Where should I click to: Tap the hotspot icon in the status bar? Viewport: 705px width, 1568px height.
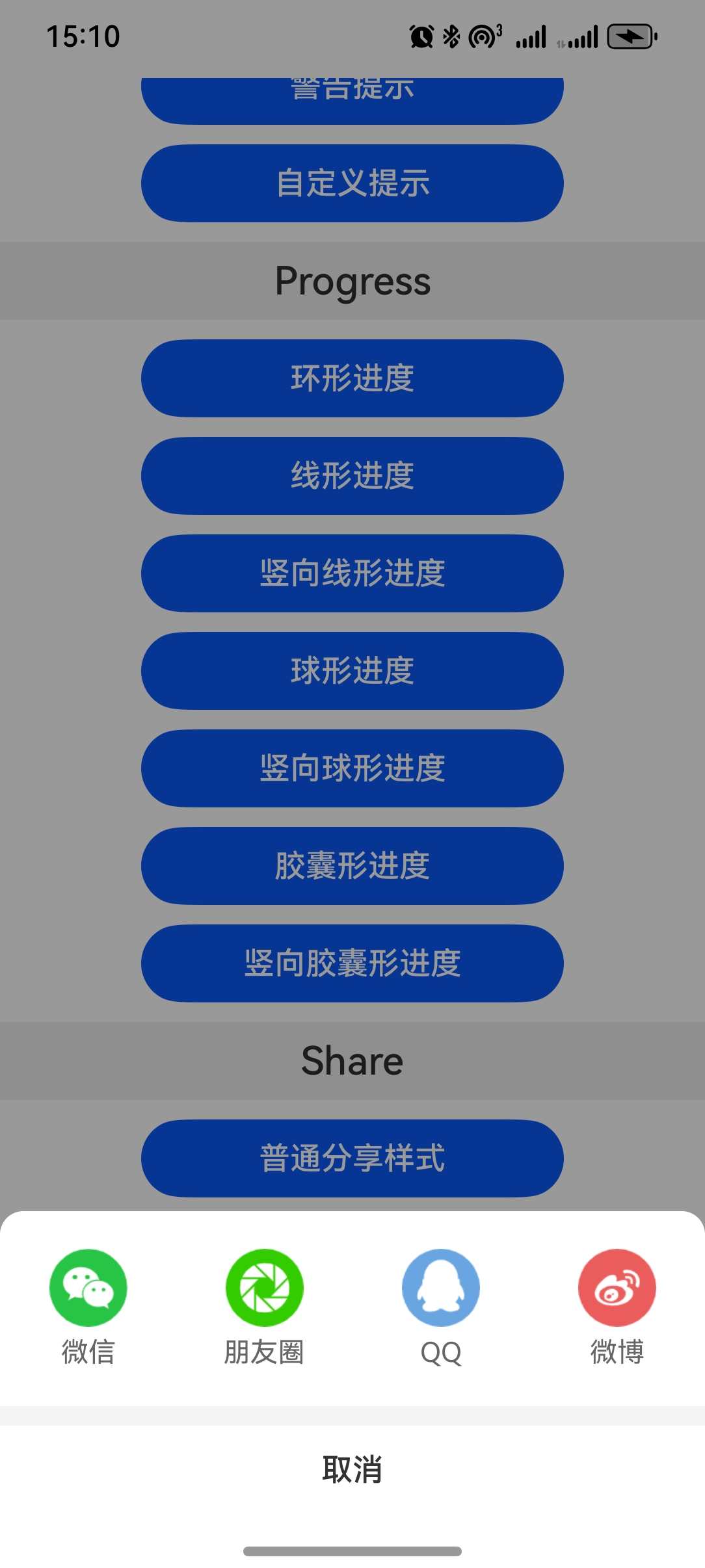pos(481,37)
